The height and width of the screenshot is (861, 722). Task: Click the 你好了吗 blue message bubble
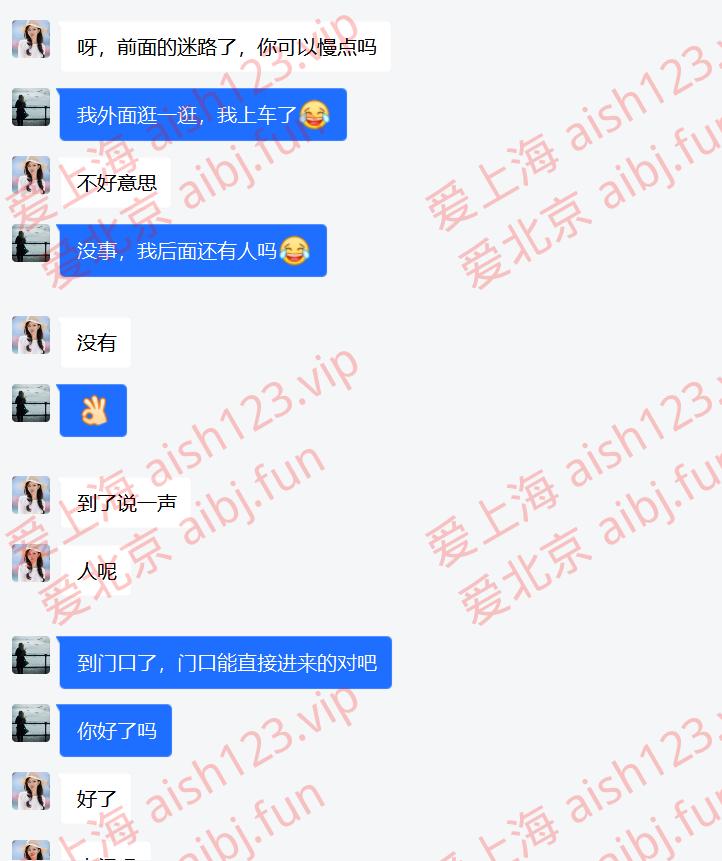(x=115, y=730)
